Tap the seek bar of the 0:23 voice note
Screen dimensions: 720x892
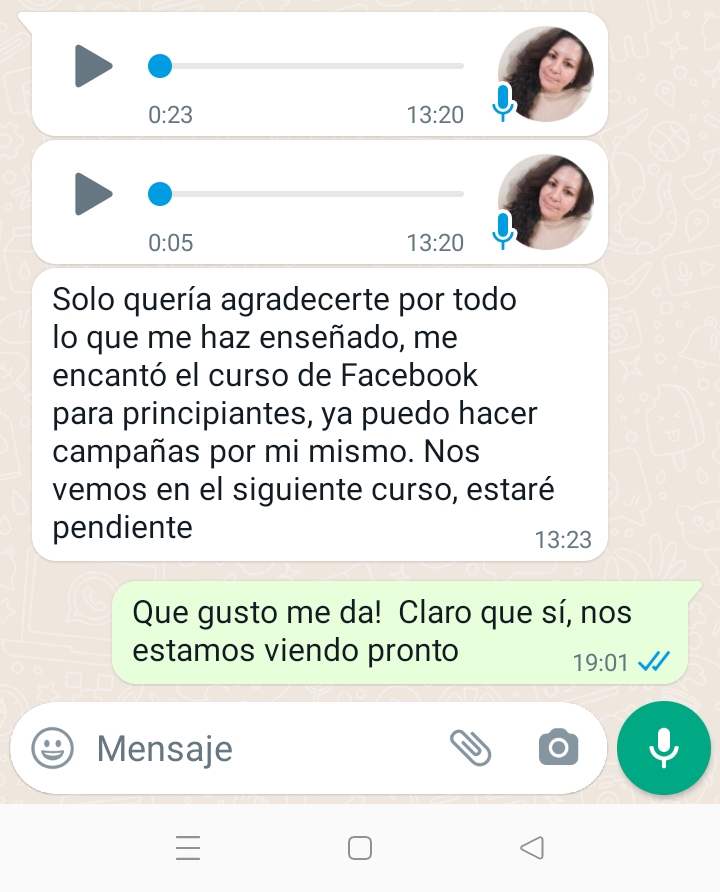[x=310, y=67]
